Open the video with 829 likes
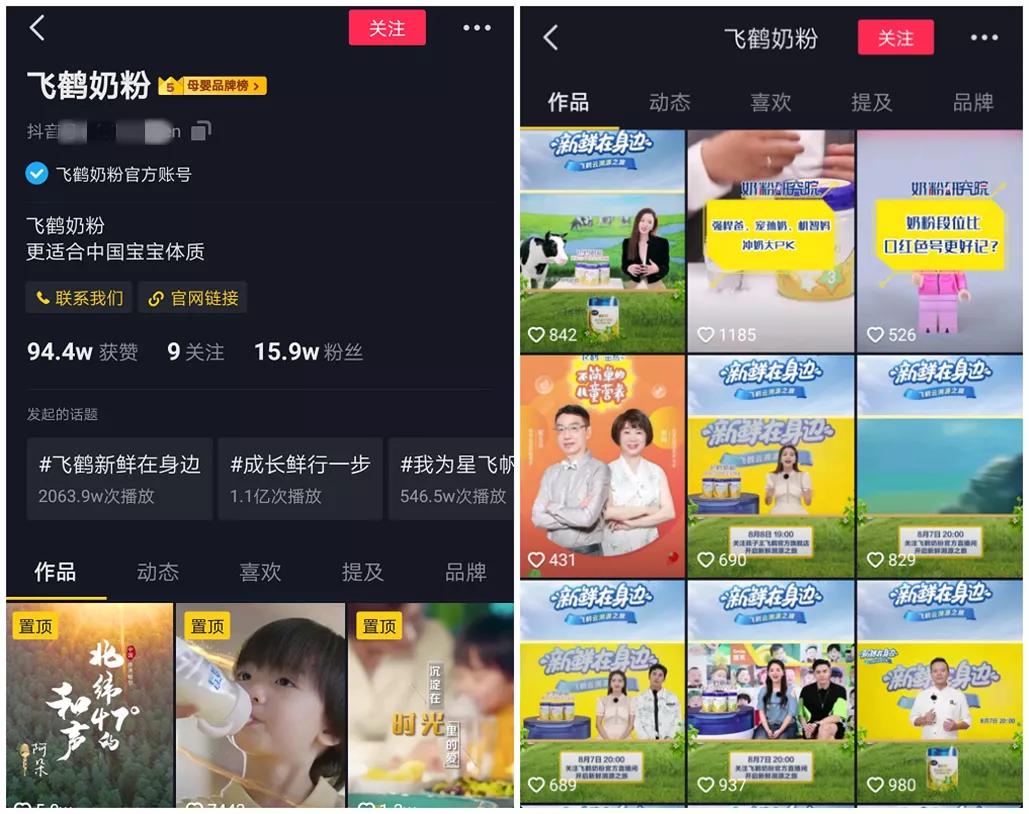Viewport: 1029px width, 814px height. (x=939, y=466)
